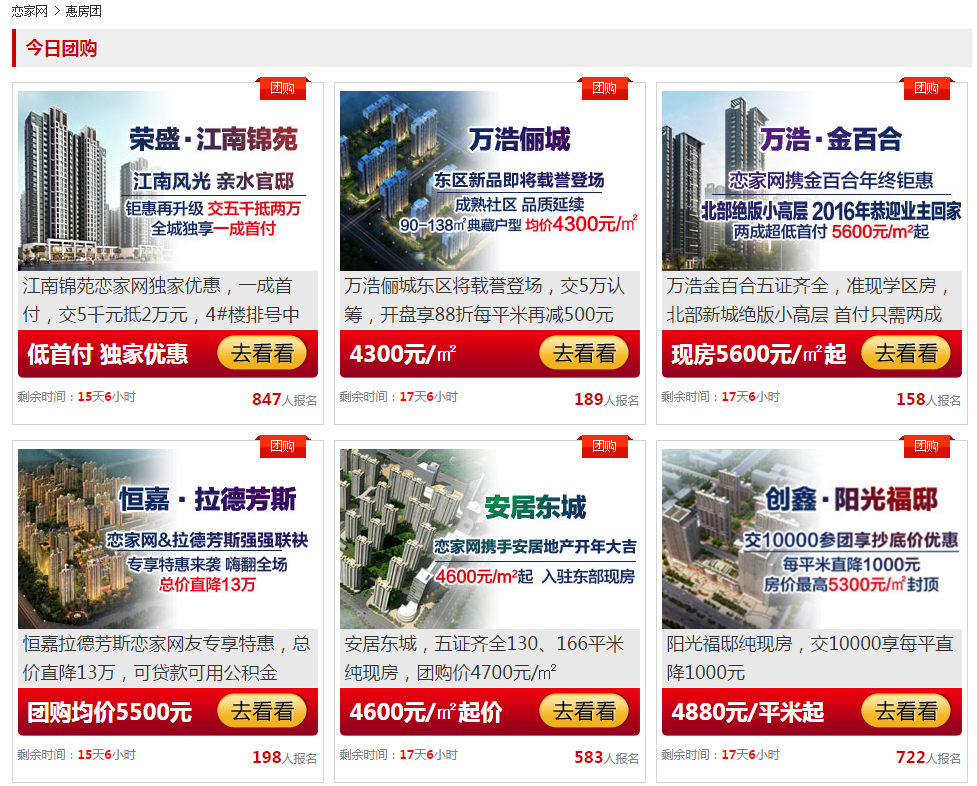Open the 恋家网 breadcrumb link
The width and height of the screenshot is (977, 786).
(x=30, y=11)
